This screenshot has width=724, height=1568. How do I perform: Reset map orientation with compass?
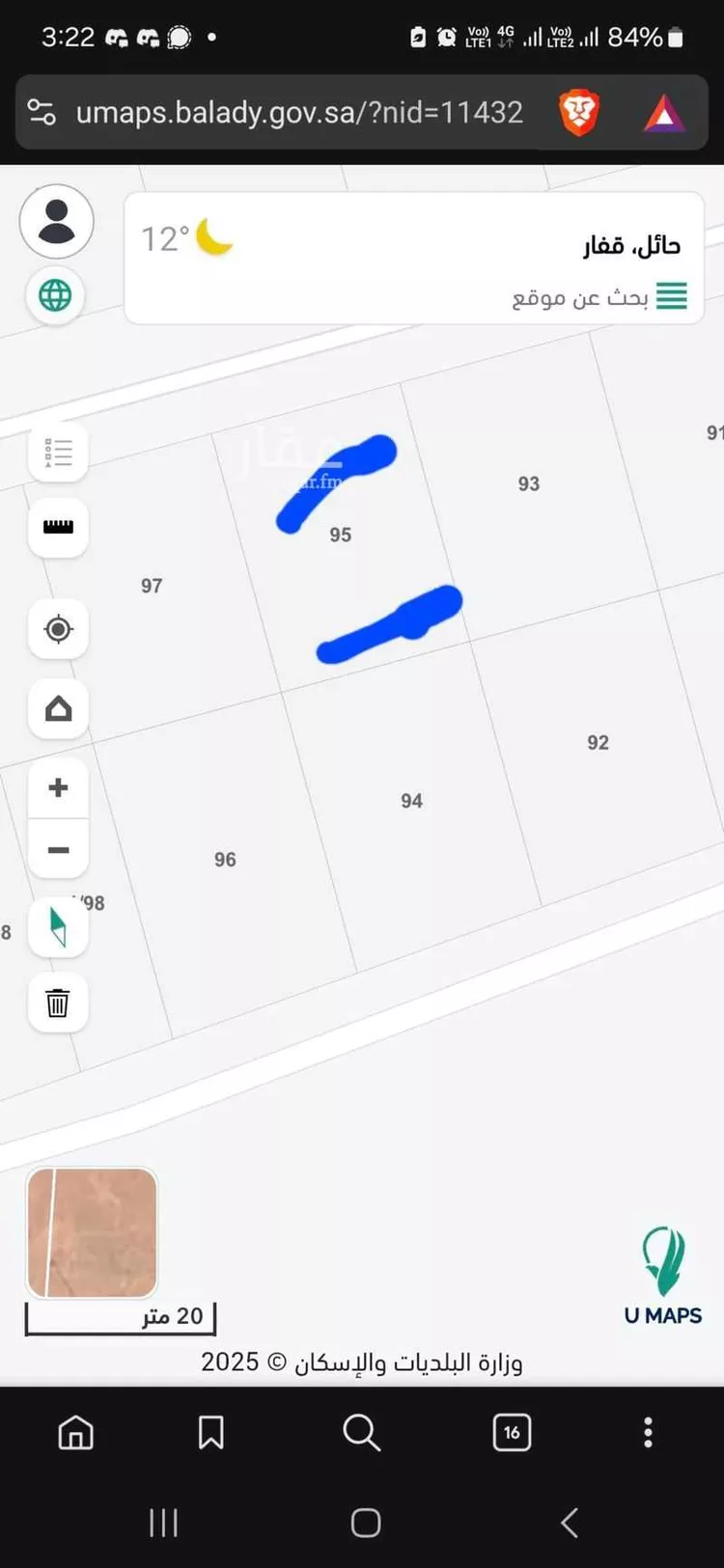[x=58, y=927]
